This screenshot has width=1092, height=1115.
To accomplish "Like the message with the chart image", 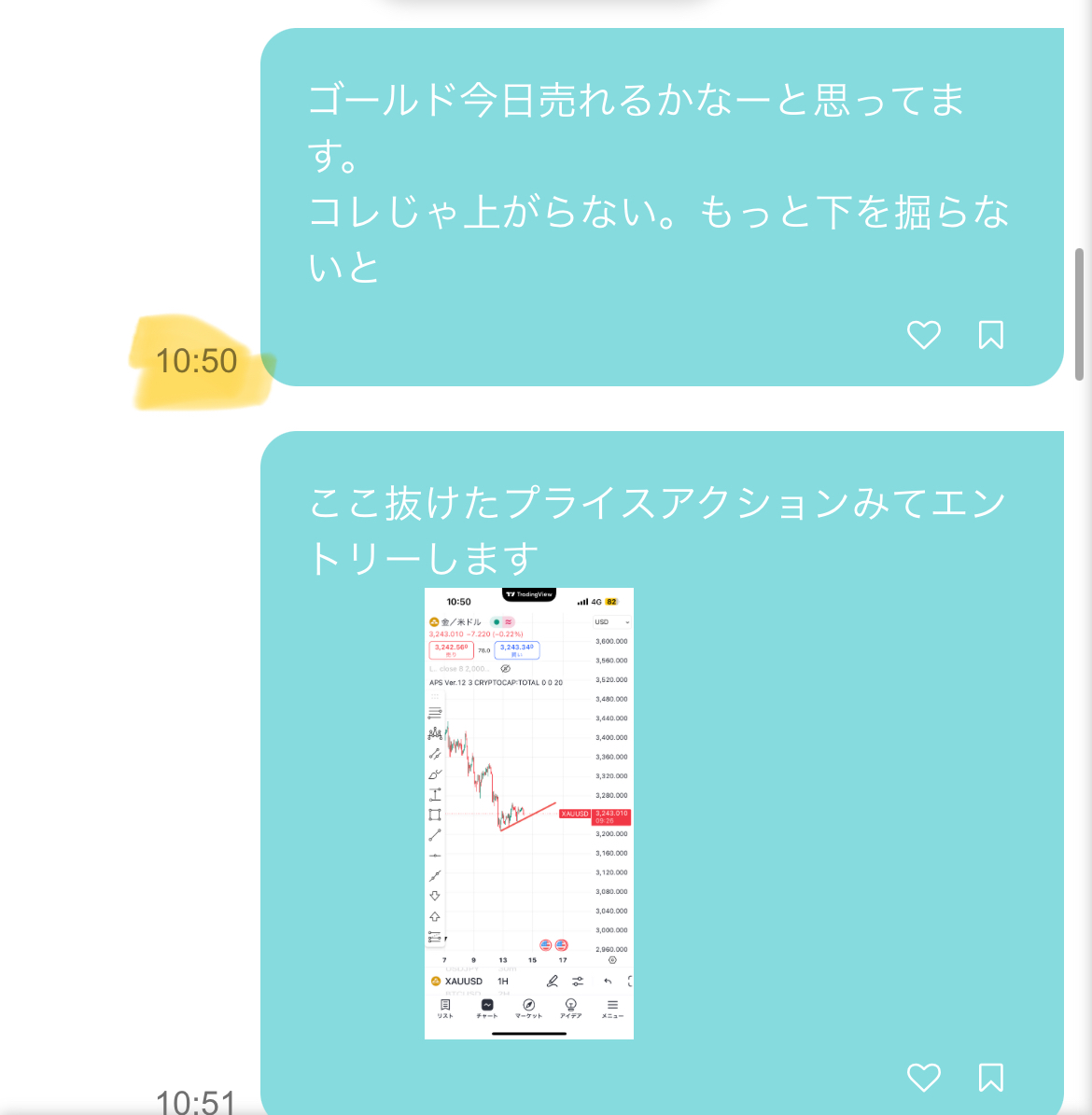I will 923,1078.
